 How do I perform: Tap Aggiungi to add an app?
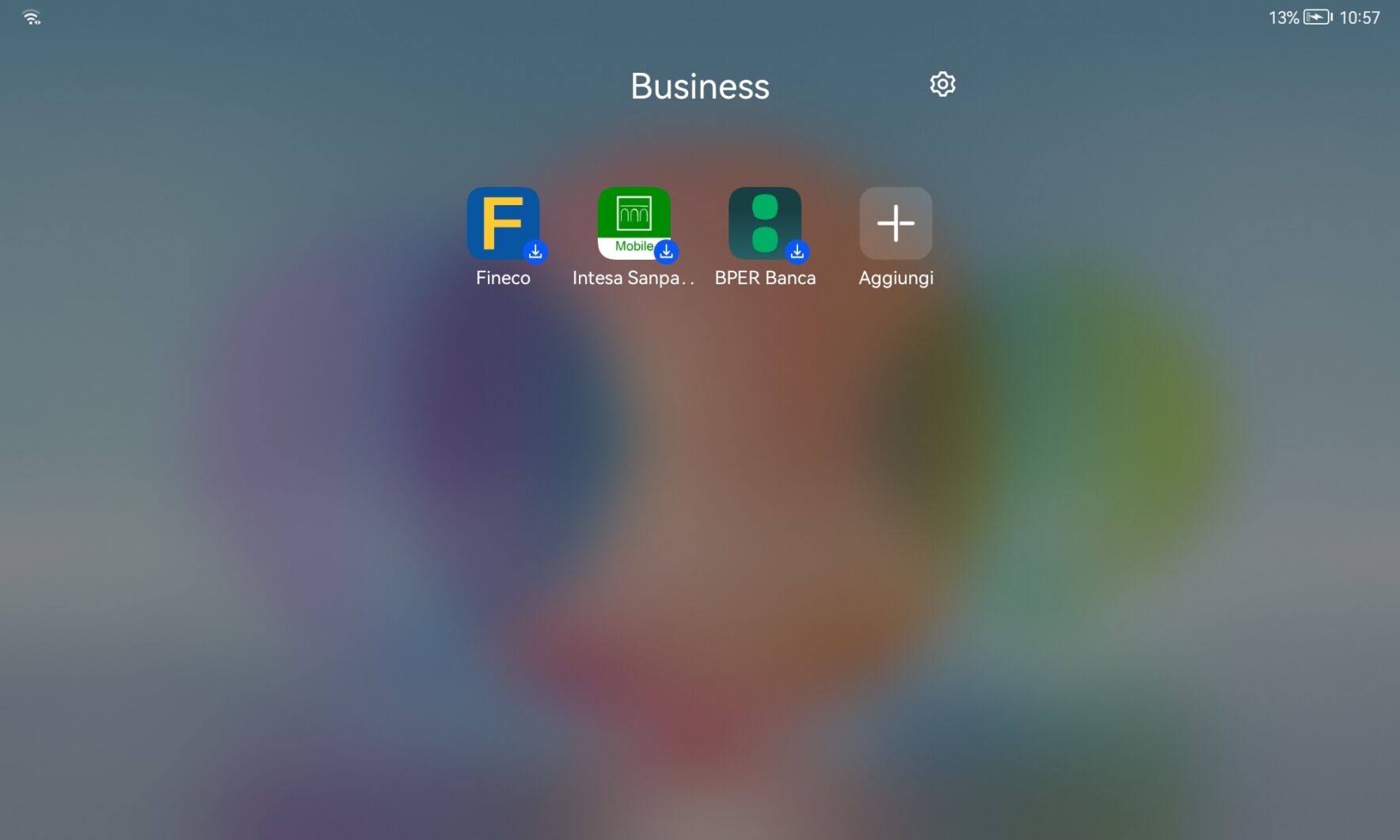896,223
